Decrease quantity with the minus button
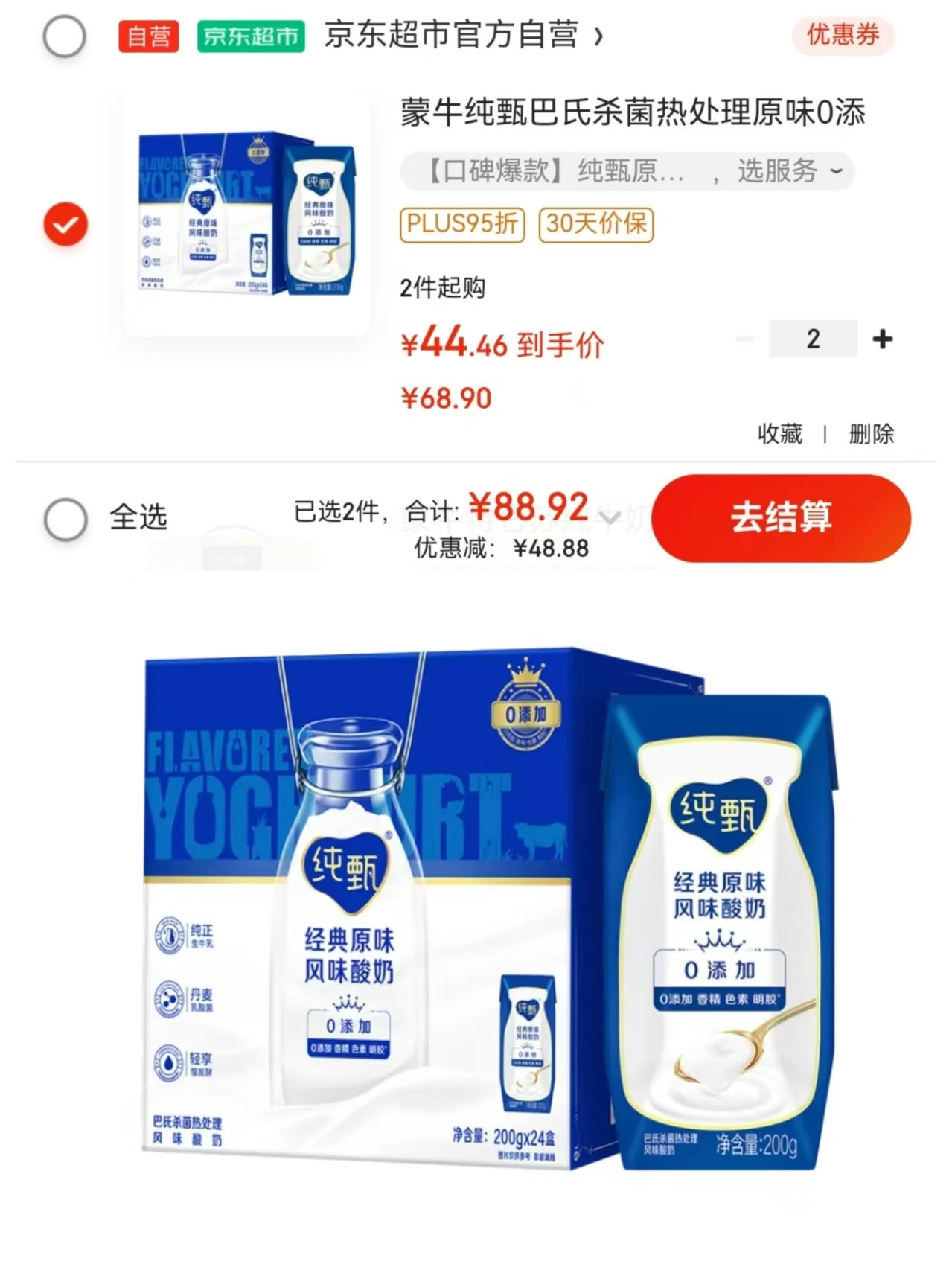Screen dimensions: 952x1270 pos(744,339)
